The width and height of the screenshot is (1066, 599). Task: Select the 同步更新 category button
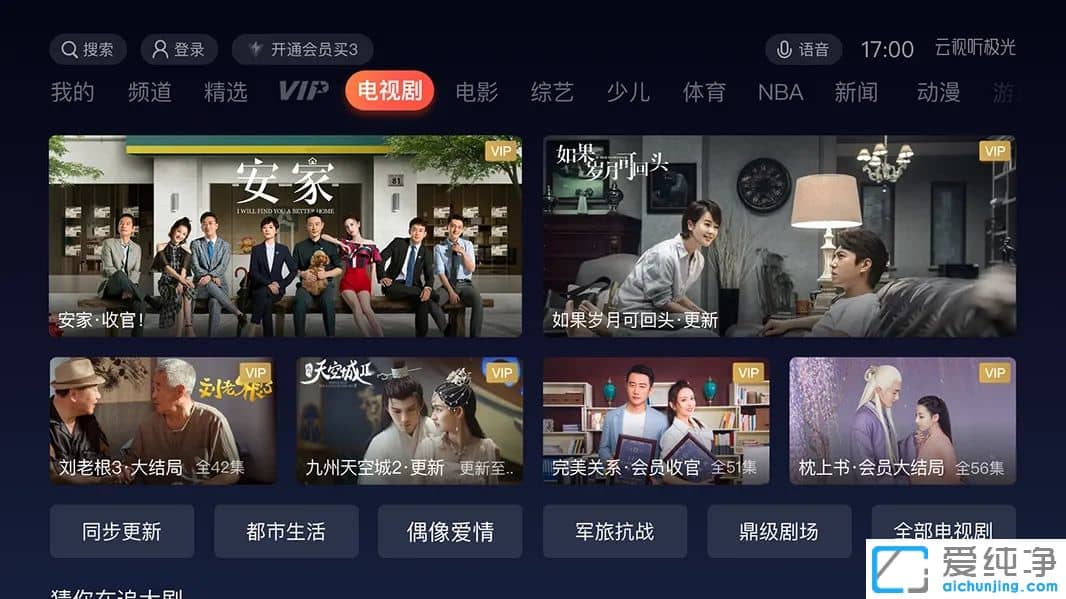click(122, 531)
